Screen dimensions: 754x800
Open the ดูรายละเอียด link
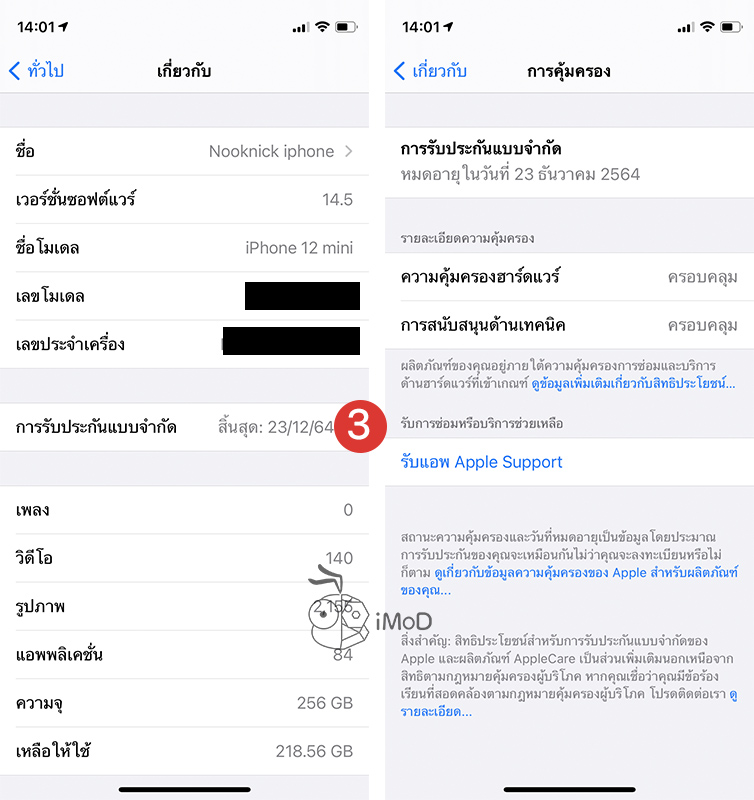point(436,712)
